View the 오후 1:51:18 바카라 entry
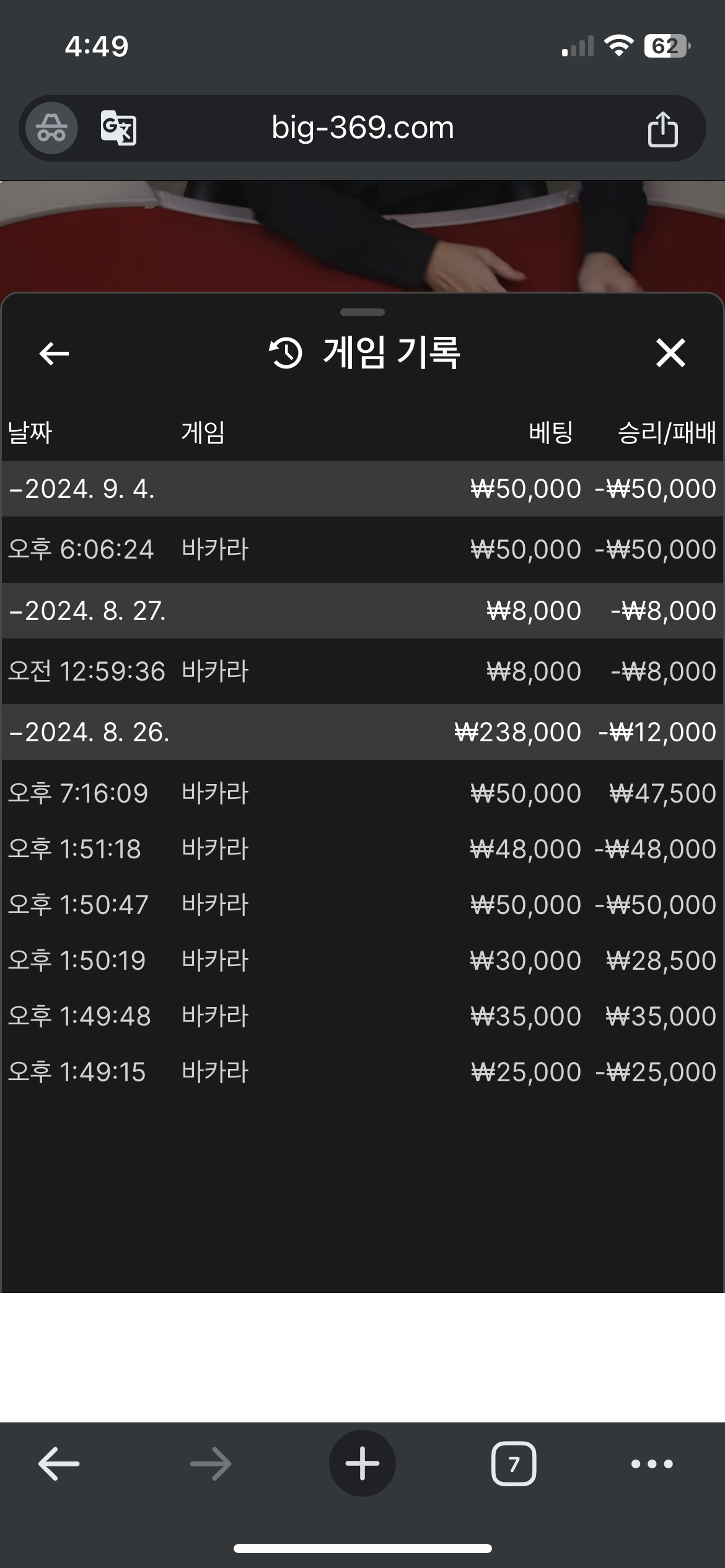 pos(362,849)
